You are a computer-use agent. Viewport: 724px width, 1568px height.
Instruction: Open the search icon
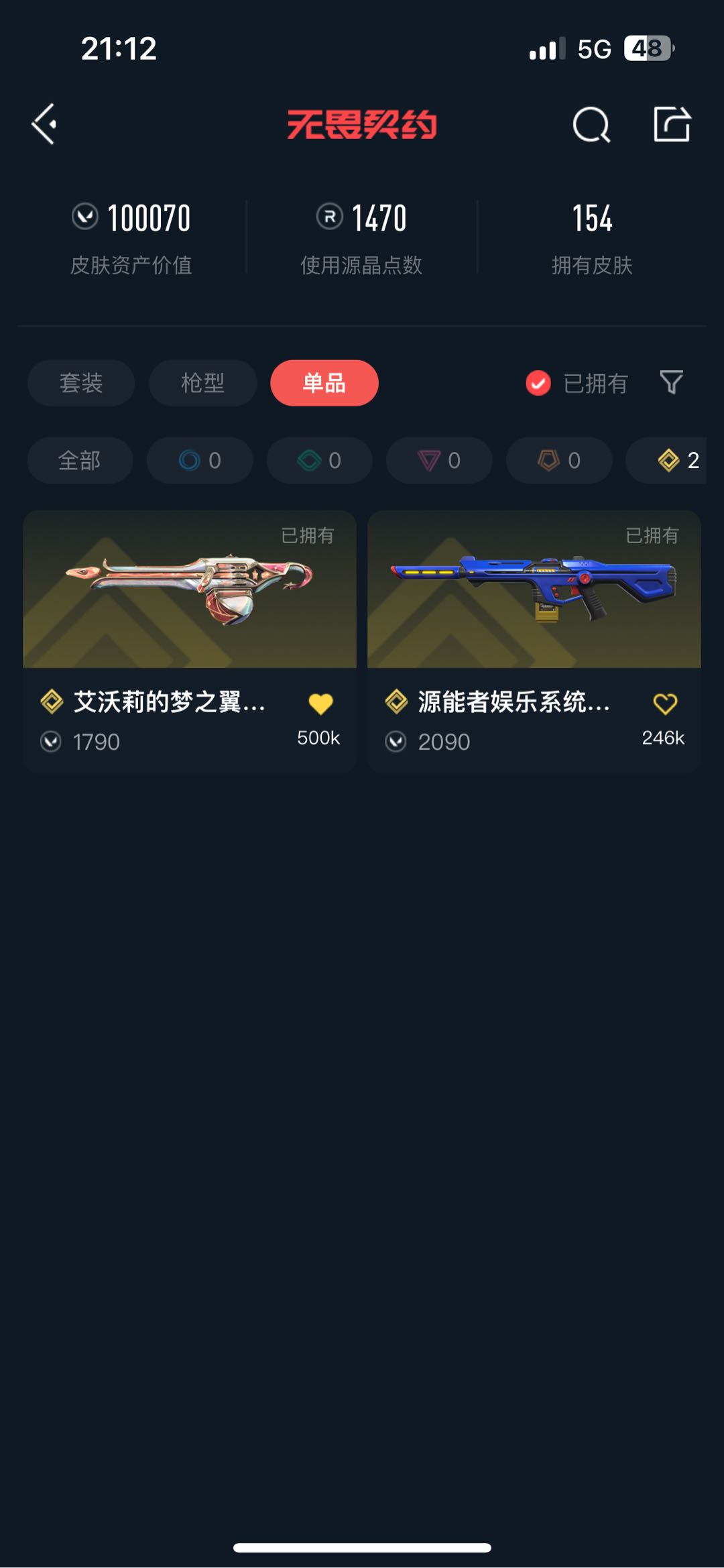(x=591, y=125)
